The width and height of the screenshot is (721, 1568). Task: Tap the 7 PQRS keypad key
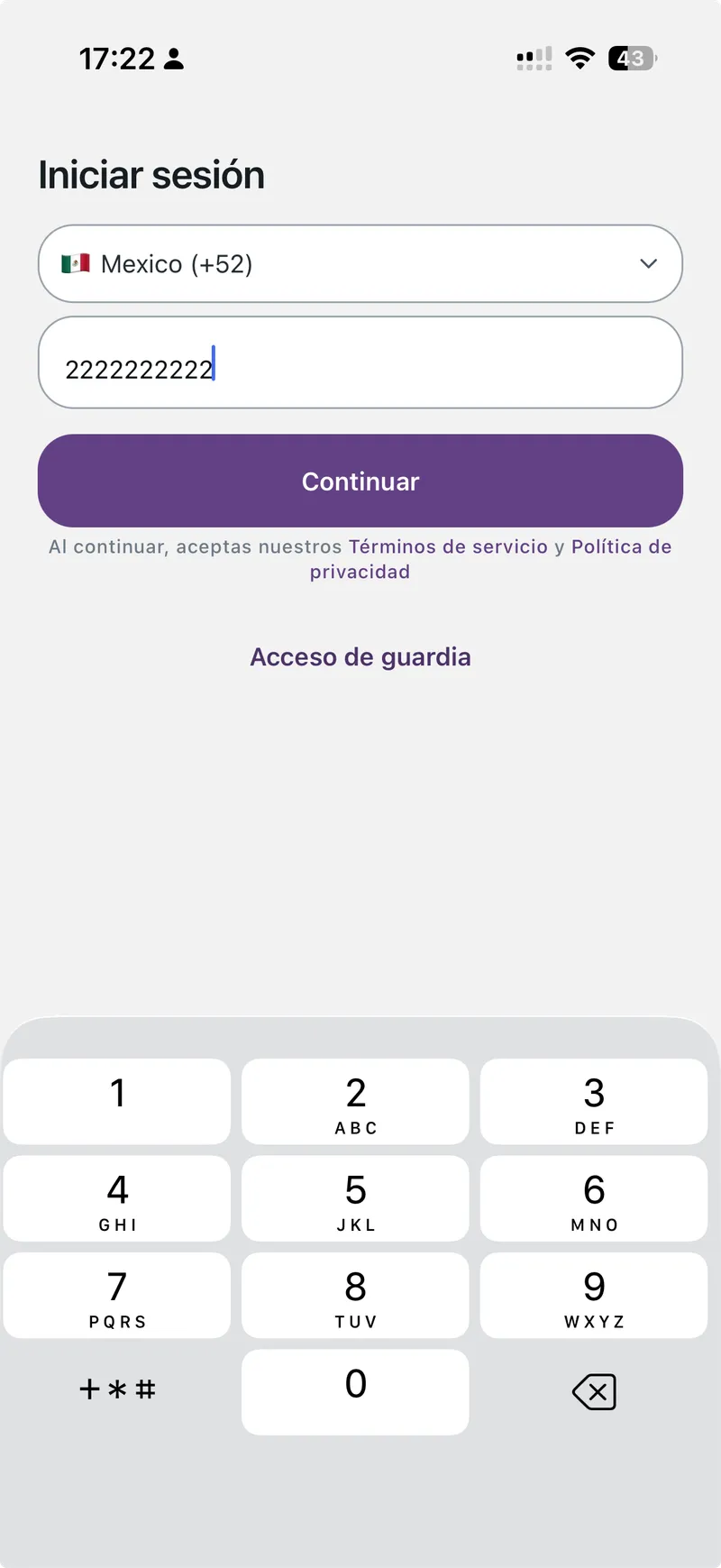(x=117, y=1296)
